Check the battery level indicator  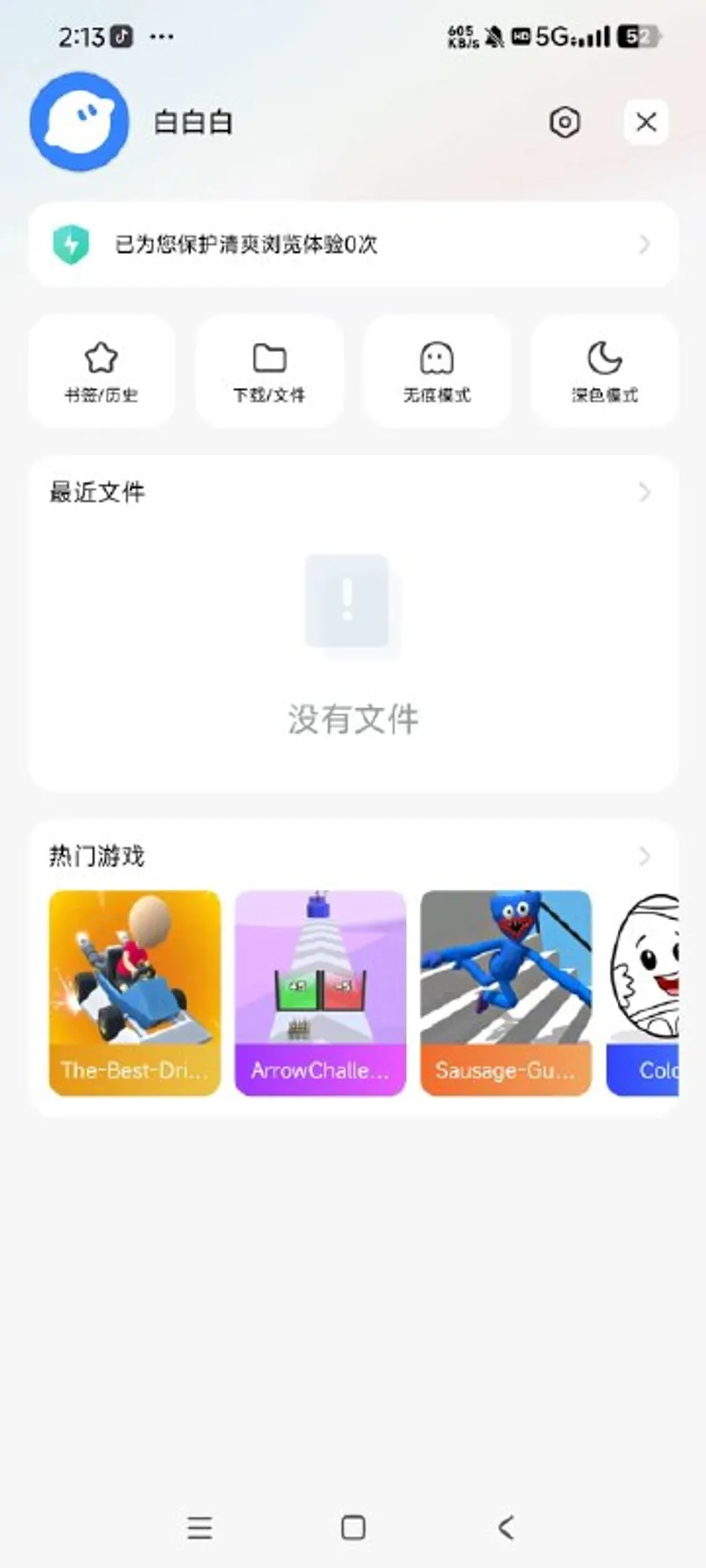point(638,37)
